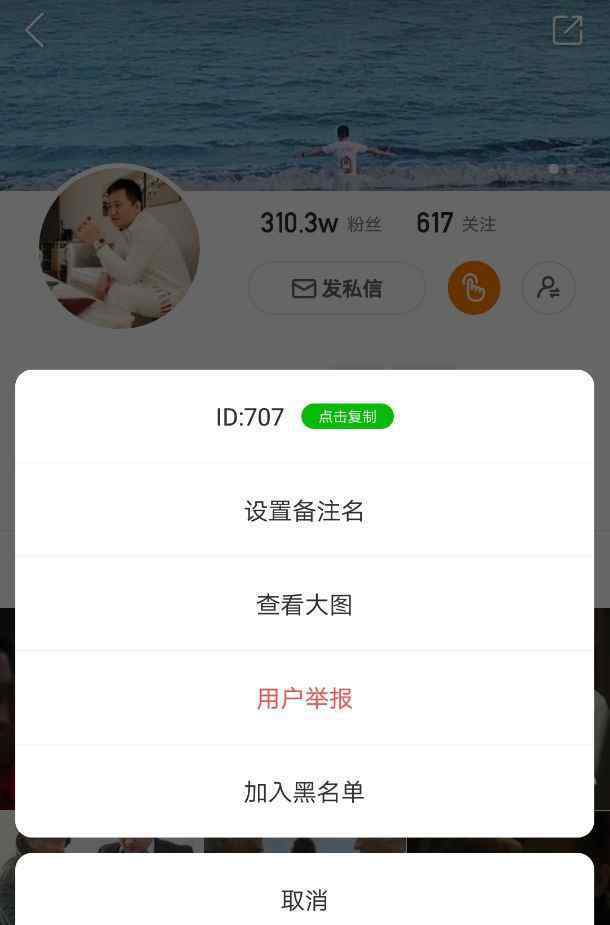Open 查看大图 to view the large image
610x925 pixels.
click(x=304, y=605)
